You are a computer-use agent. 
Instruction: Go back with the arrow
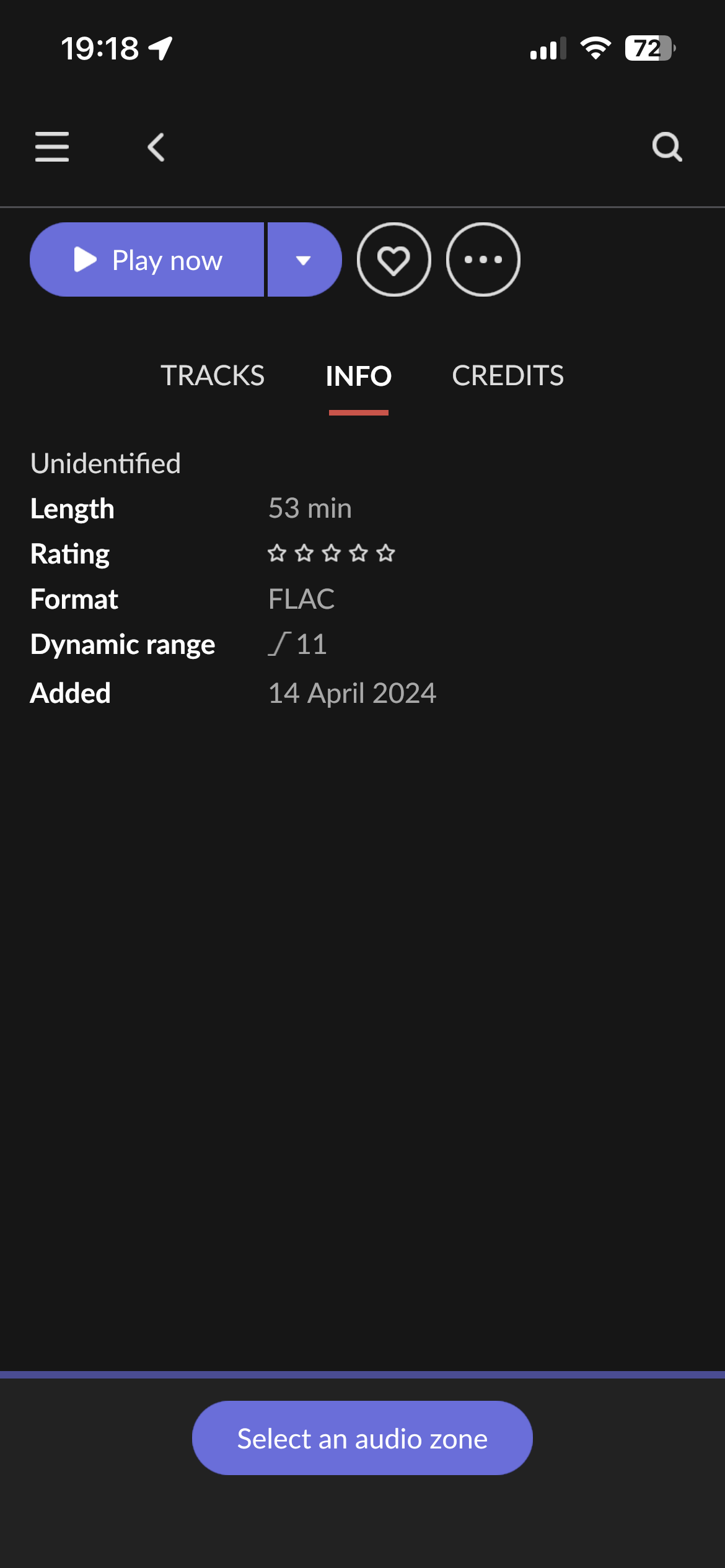(156, 147)
